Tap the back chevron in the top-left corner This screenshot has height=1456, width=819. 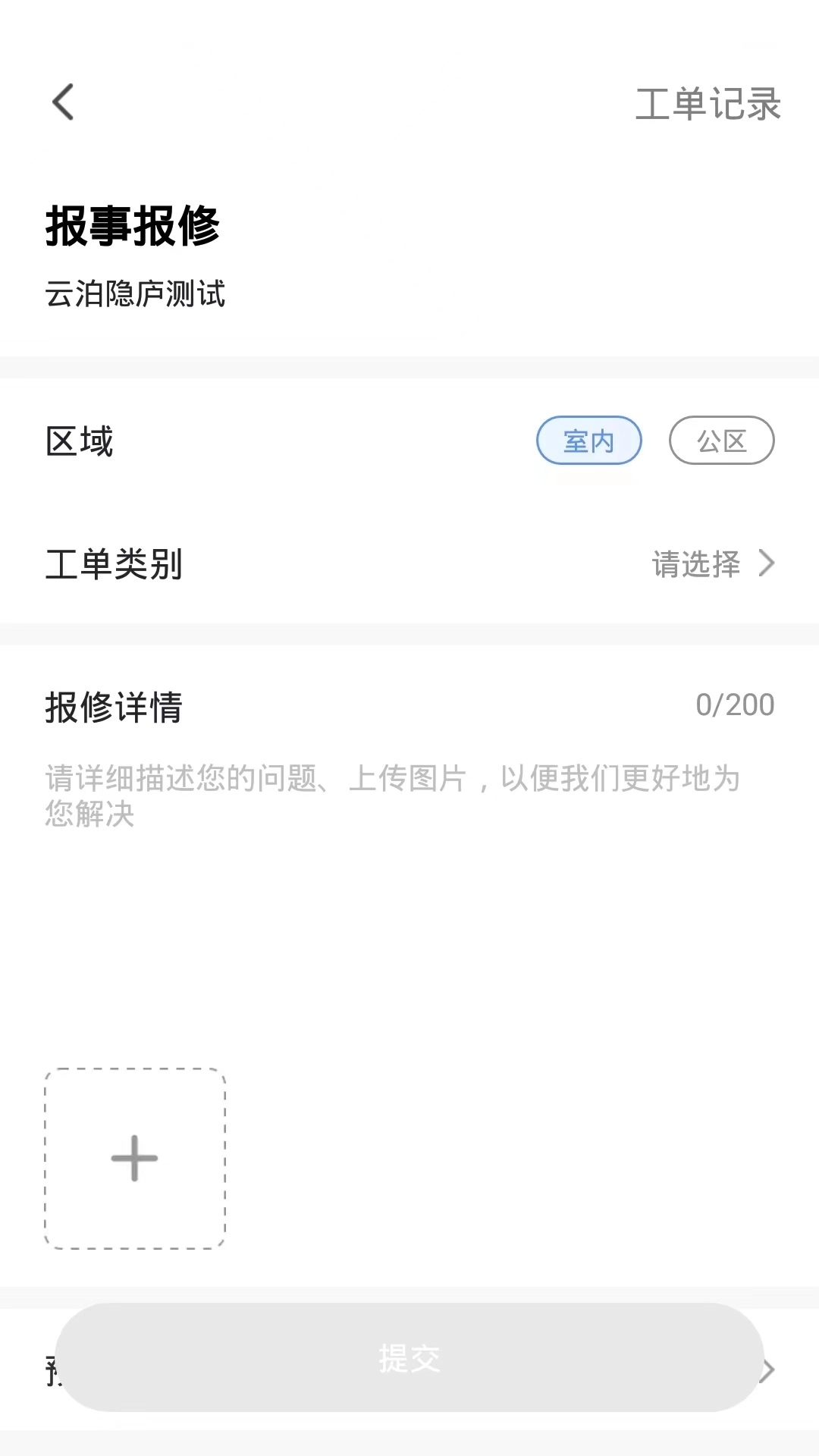[x=64, y=104]
